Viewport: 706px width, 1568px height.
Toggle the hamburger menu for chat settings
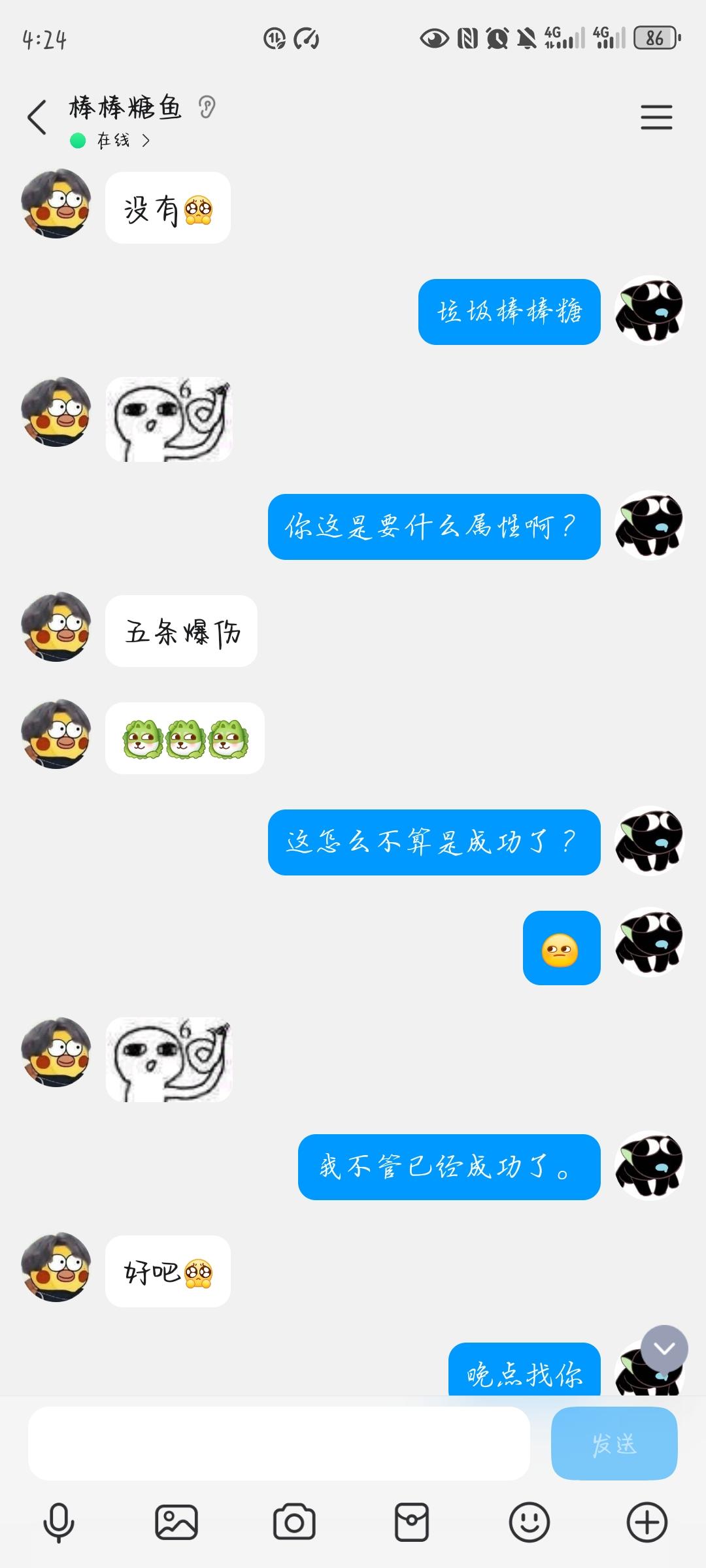pos(657,116)
